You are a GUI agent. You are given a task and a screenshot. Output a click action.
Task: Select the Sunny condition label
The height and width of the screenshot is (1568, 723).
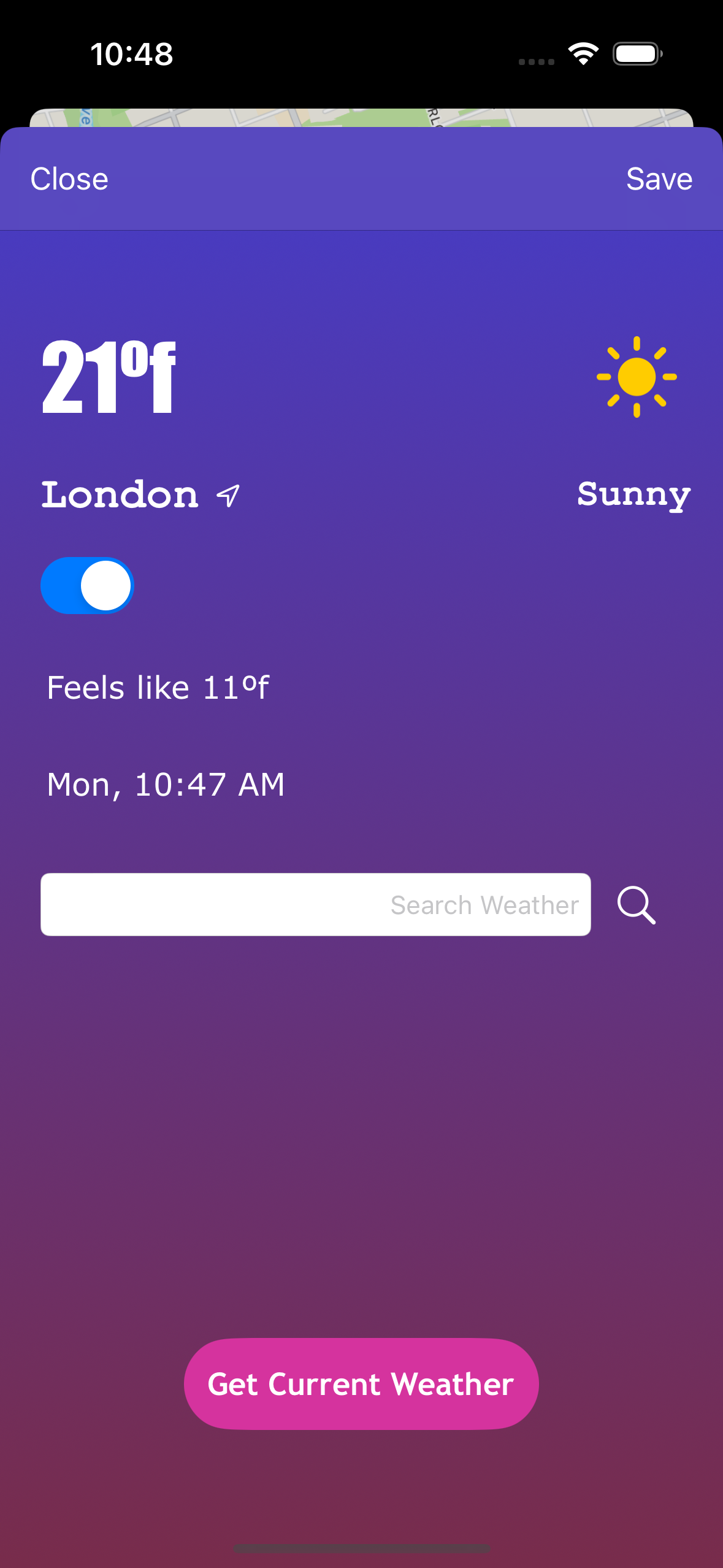coord(634,494)
